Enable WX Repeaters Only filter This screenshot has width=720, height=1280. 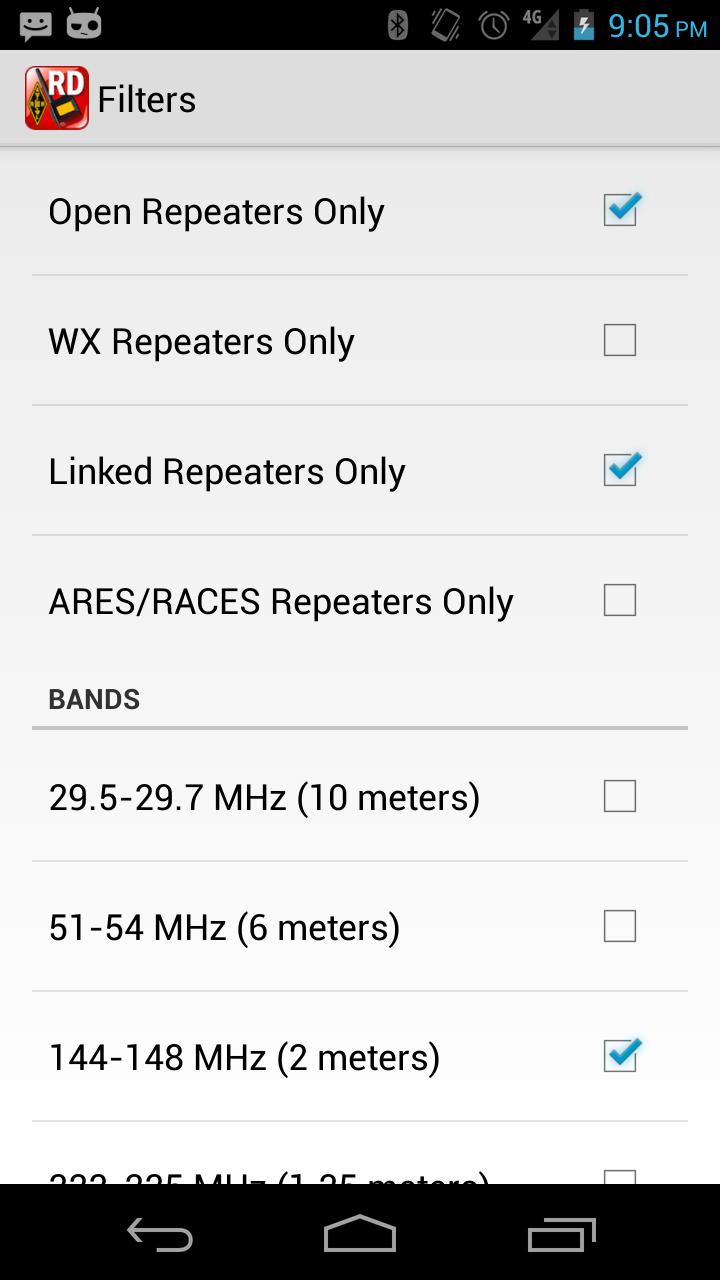(620, 340)
